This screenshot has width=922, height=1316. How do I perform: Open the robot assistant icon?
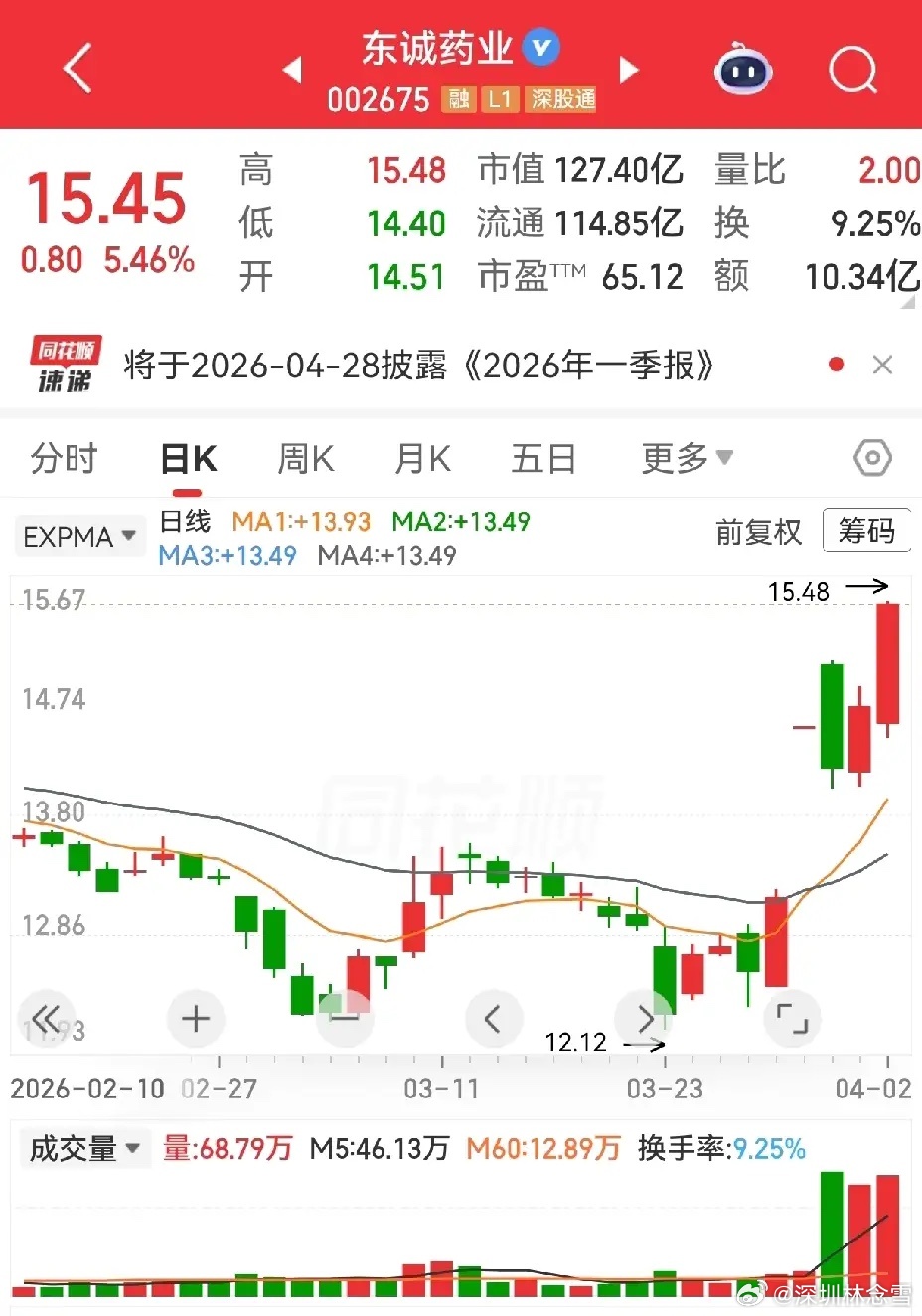tap(743, 70)
